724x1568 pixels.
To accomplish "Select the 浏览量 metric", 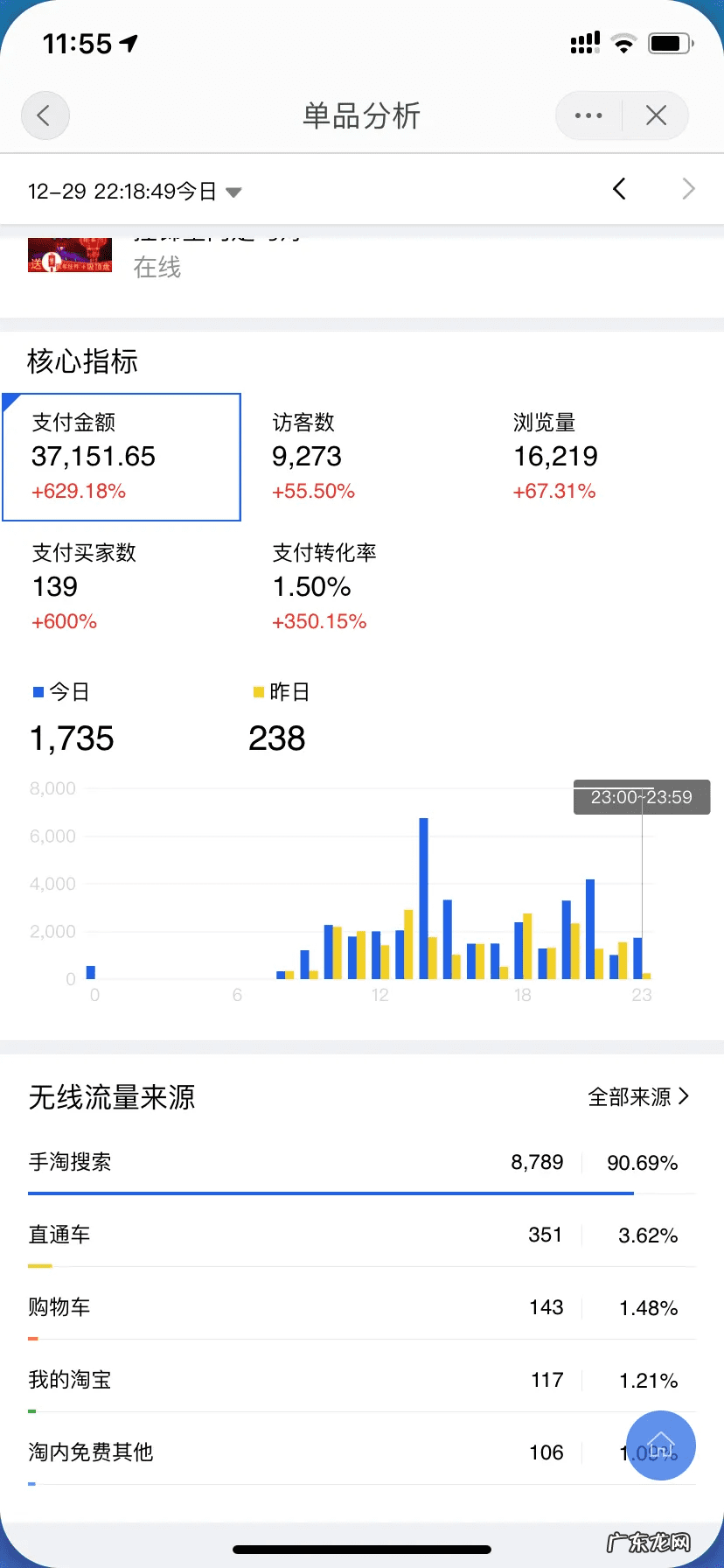I will point(554,457).
